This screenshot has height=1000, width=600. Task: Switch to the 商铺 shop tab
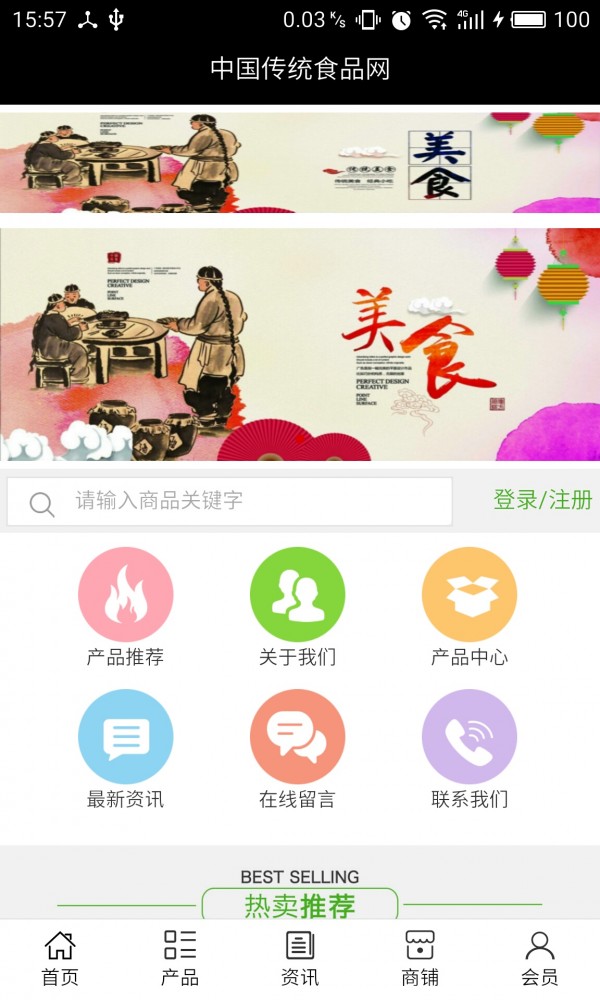tap(420, 958)
